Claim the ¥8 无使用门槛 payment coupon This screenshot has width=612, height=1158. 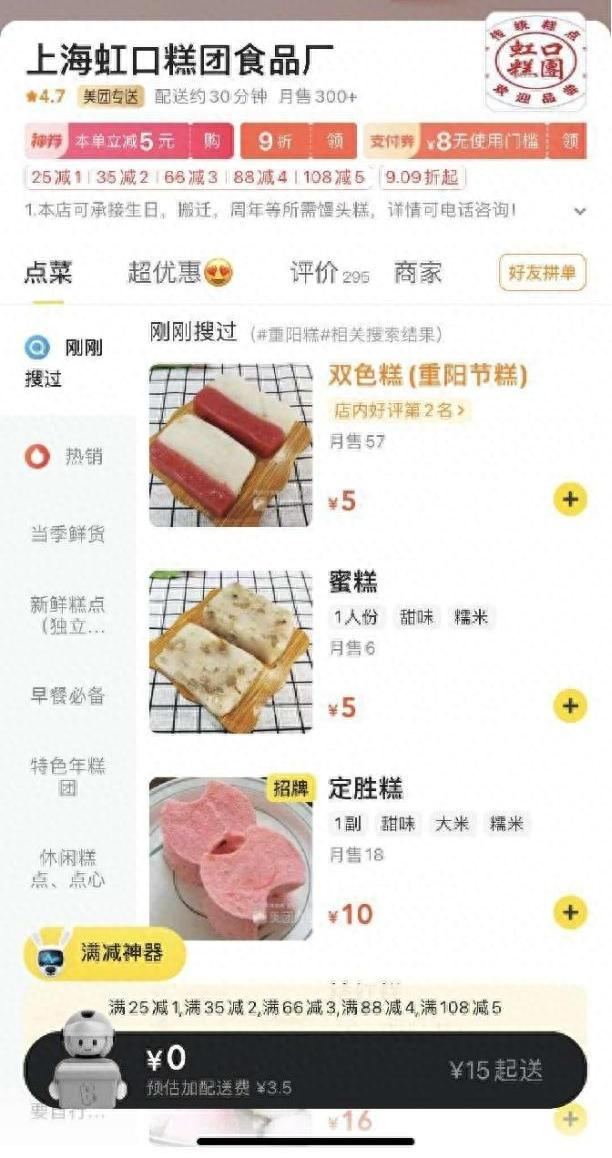570,141
